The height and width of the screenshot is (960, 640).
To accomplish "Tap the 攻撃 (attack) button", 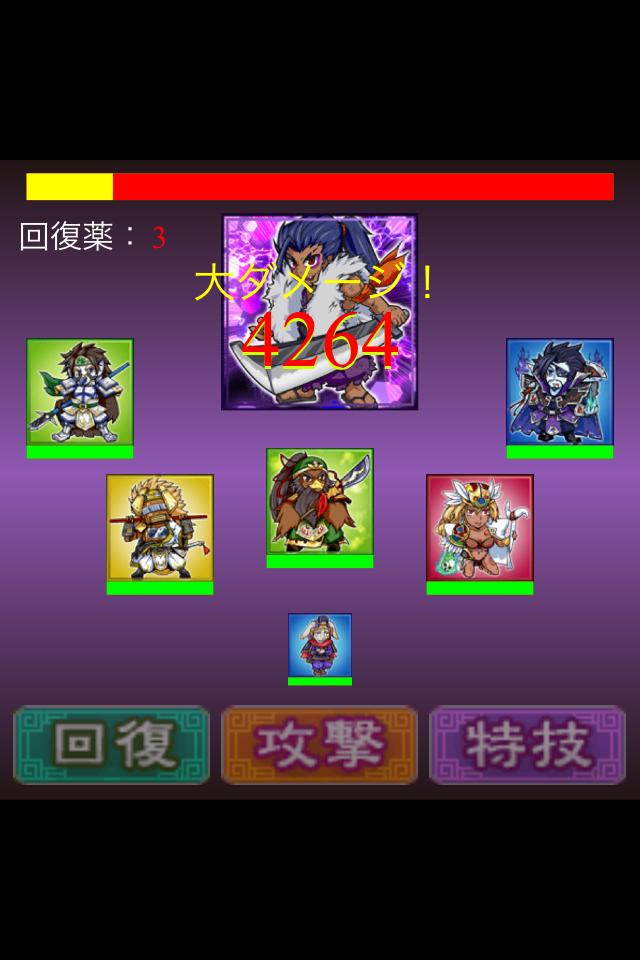I will 319,745.
